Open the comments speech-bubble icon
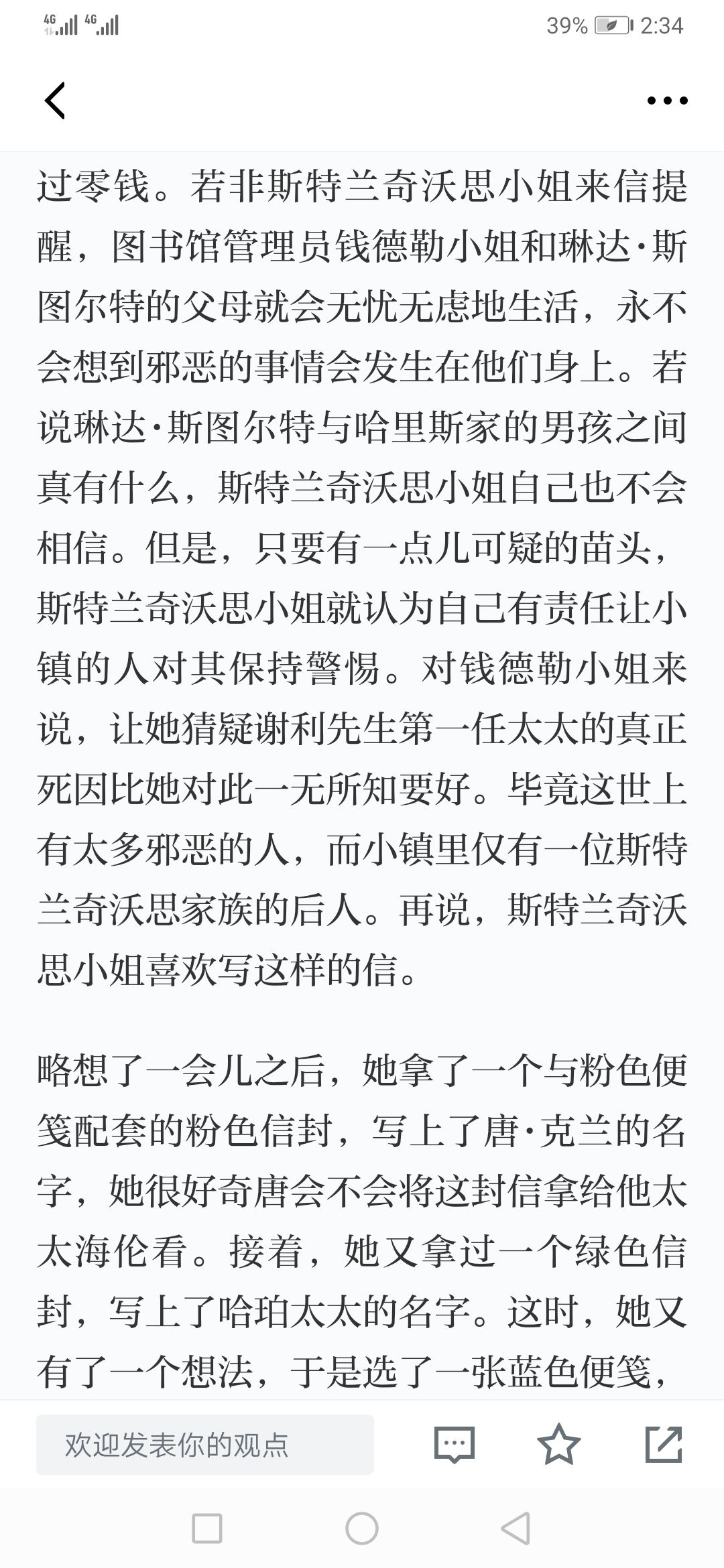The width and height of the screenshot is (724, 1568). (455, 1445)
